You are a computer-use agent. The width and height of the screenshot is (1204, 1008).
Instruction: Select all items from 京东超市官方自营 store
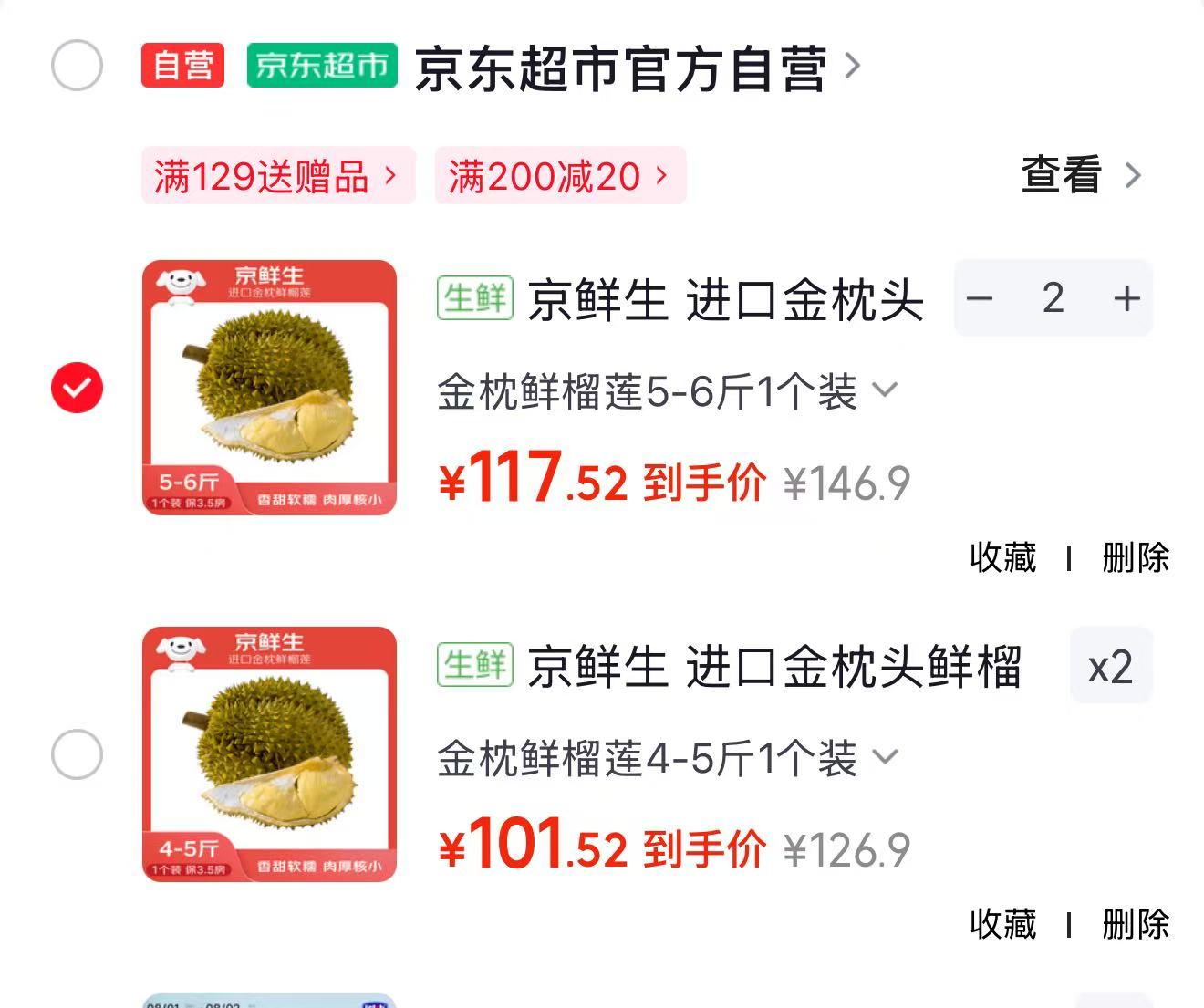[x=77, y=66]
